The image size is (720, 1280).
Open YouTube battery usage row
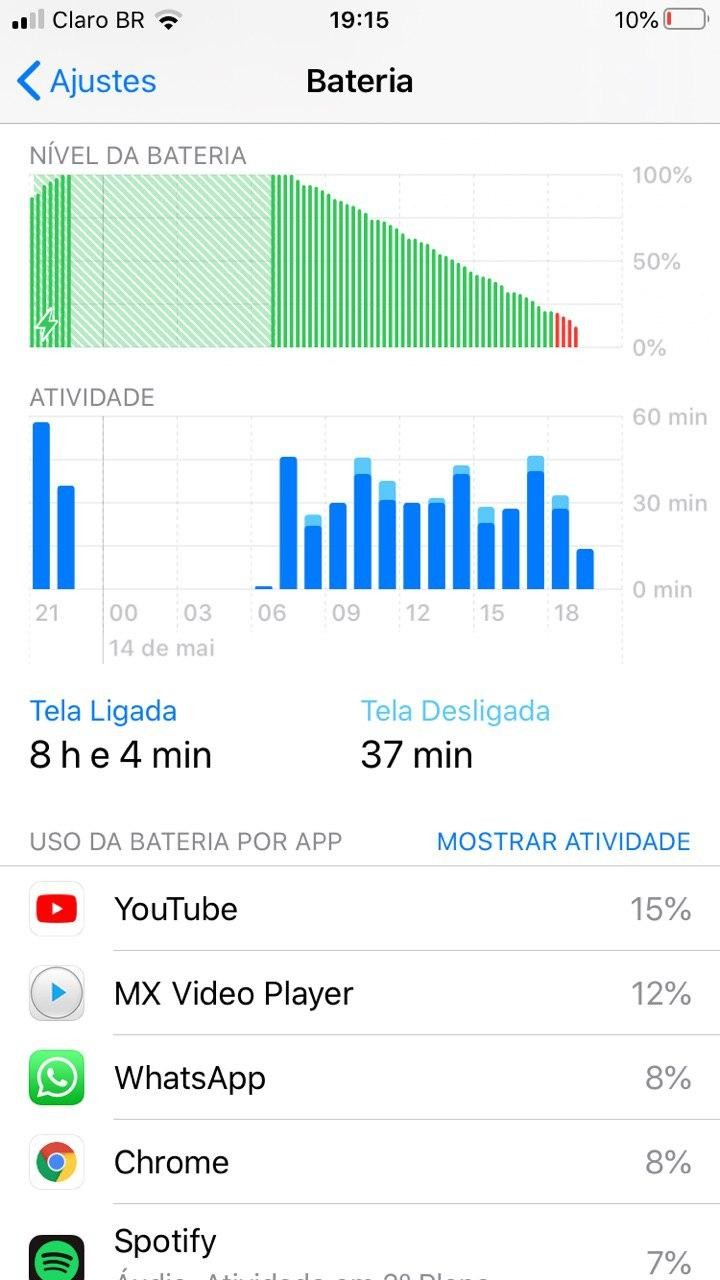(x=360, y=909)
